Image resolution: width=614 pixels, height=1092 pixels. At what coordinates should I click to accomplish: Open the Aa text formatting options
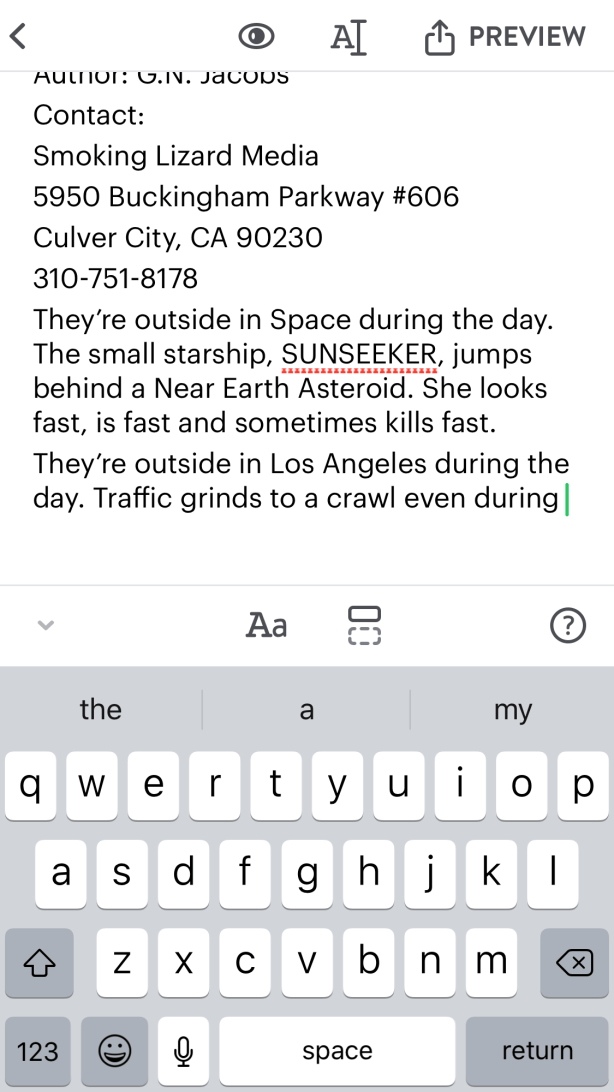266,626
